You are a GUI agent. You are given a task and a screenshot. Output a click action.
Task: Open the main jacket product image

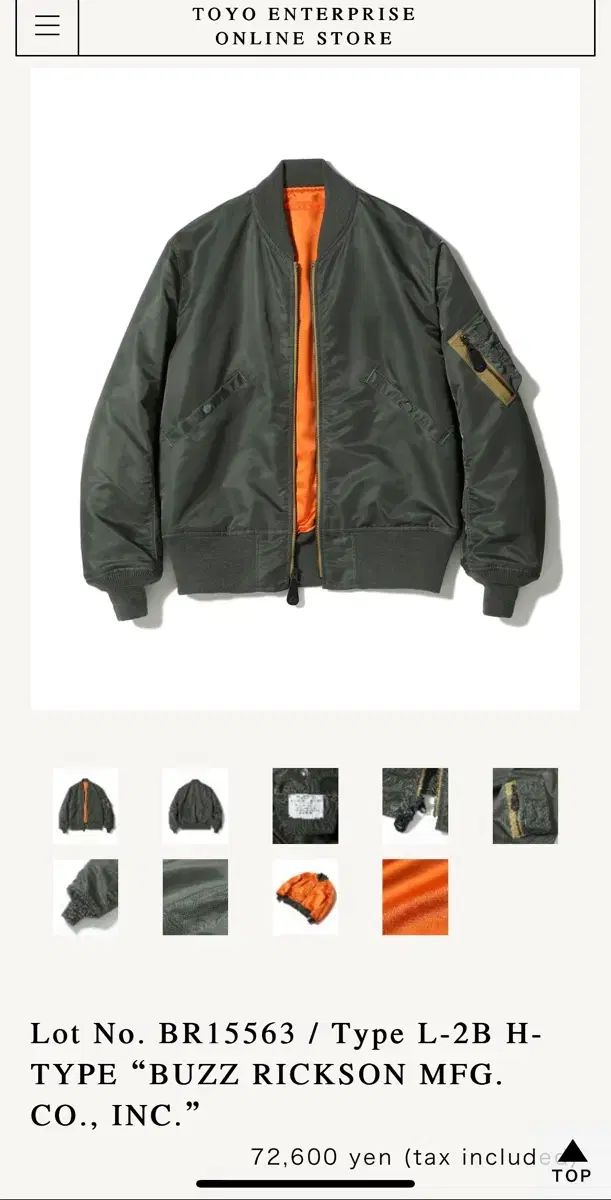(305, 390)
